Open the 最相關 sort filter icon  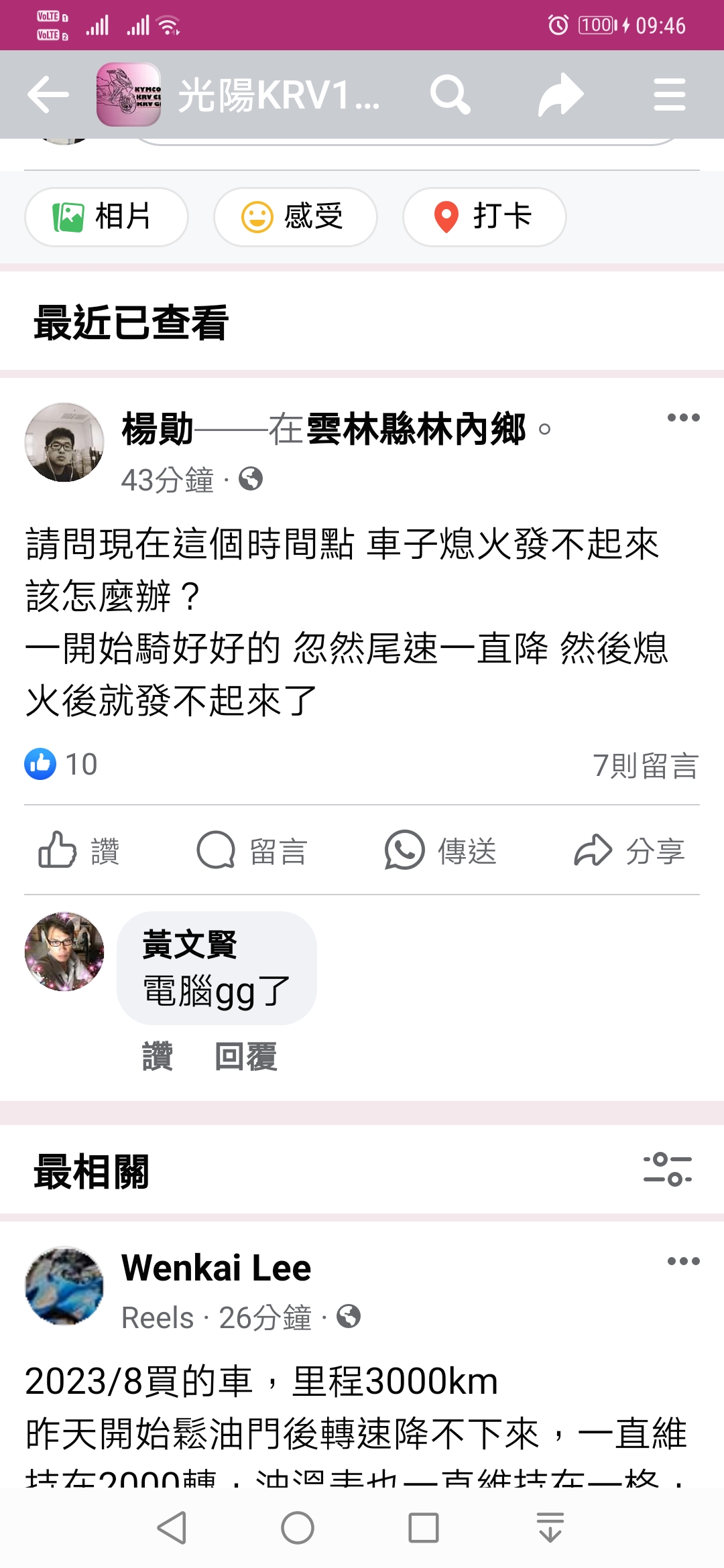tap(667, 1169)
